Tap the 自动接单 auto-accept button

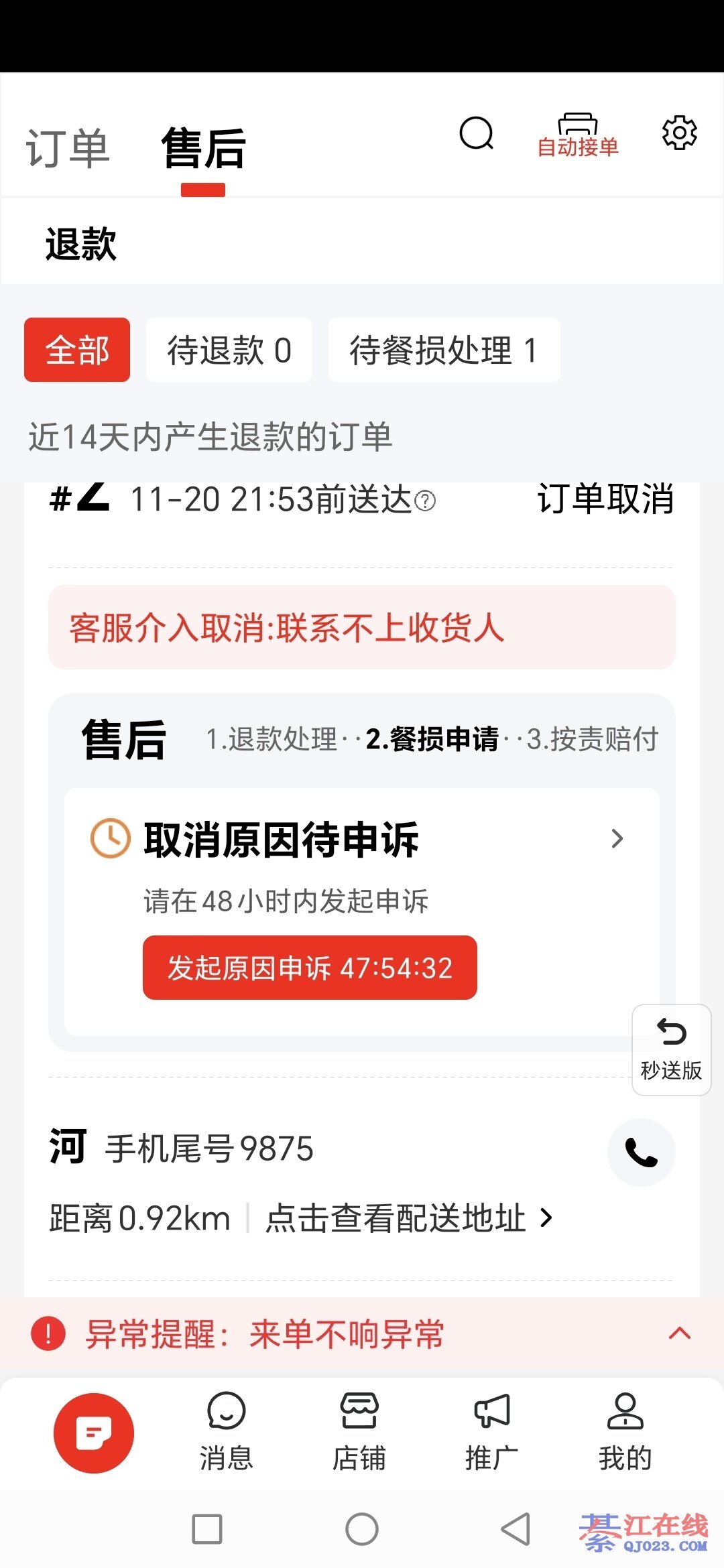[x=577, y=136]
